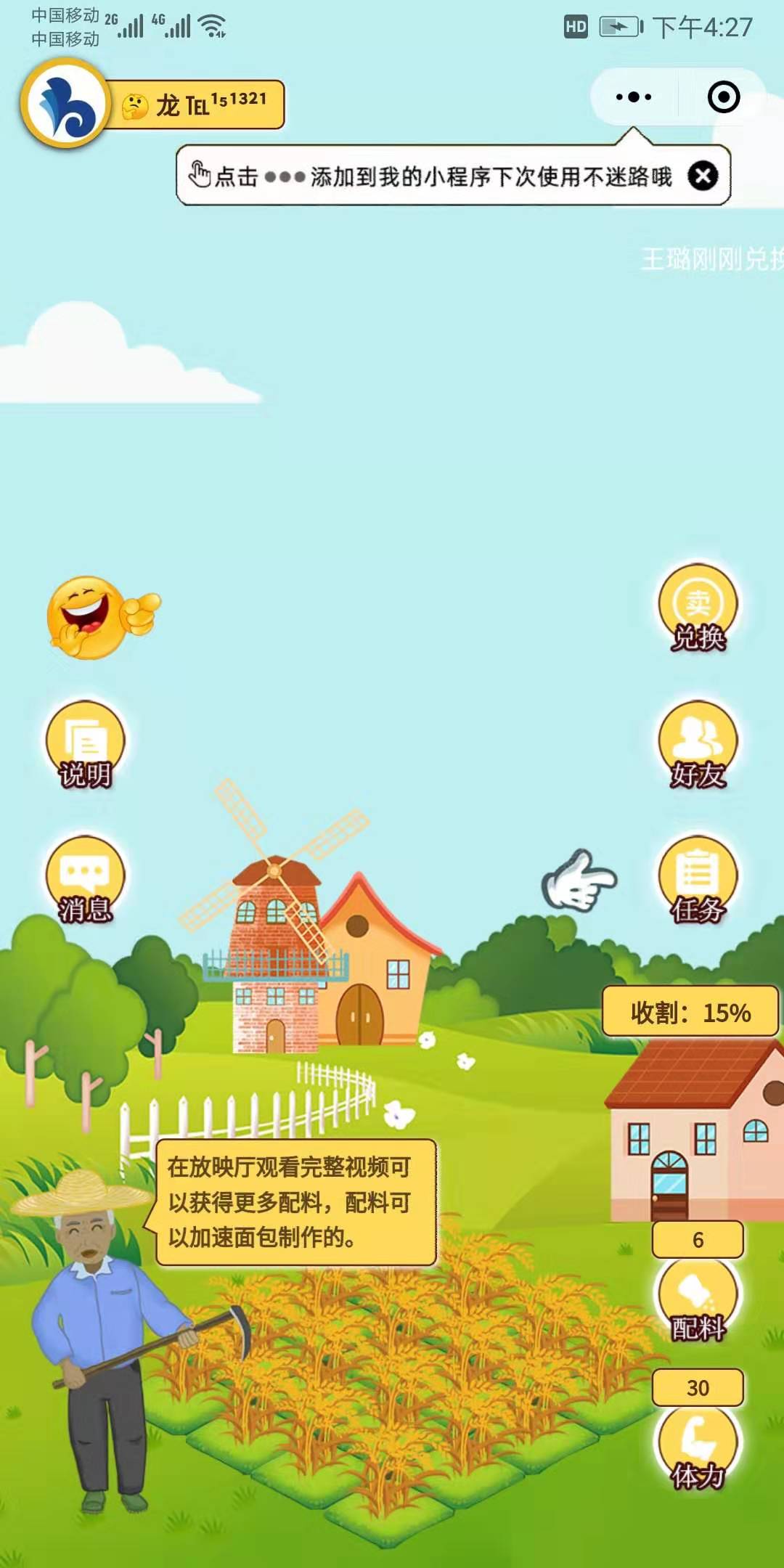
Task: Close the mini program via circle icon
Action: (723, 97)
